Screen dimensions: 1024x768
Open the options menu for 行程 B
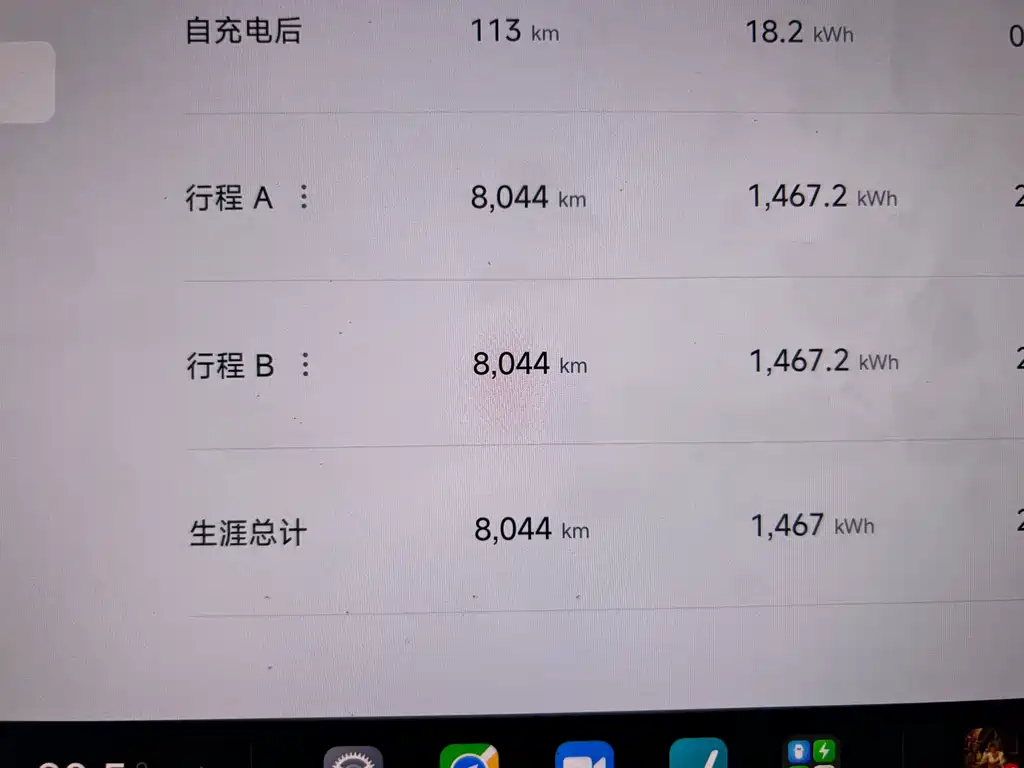click(305, 364)
